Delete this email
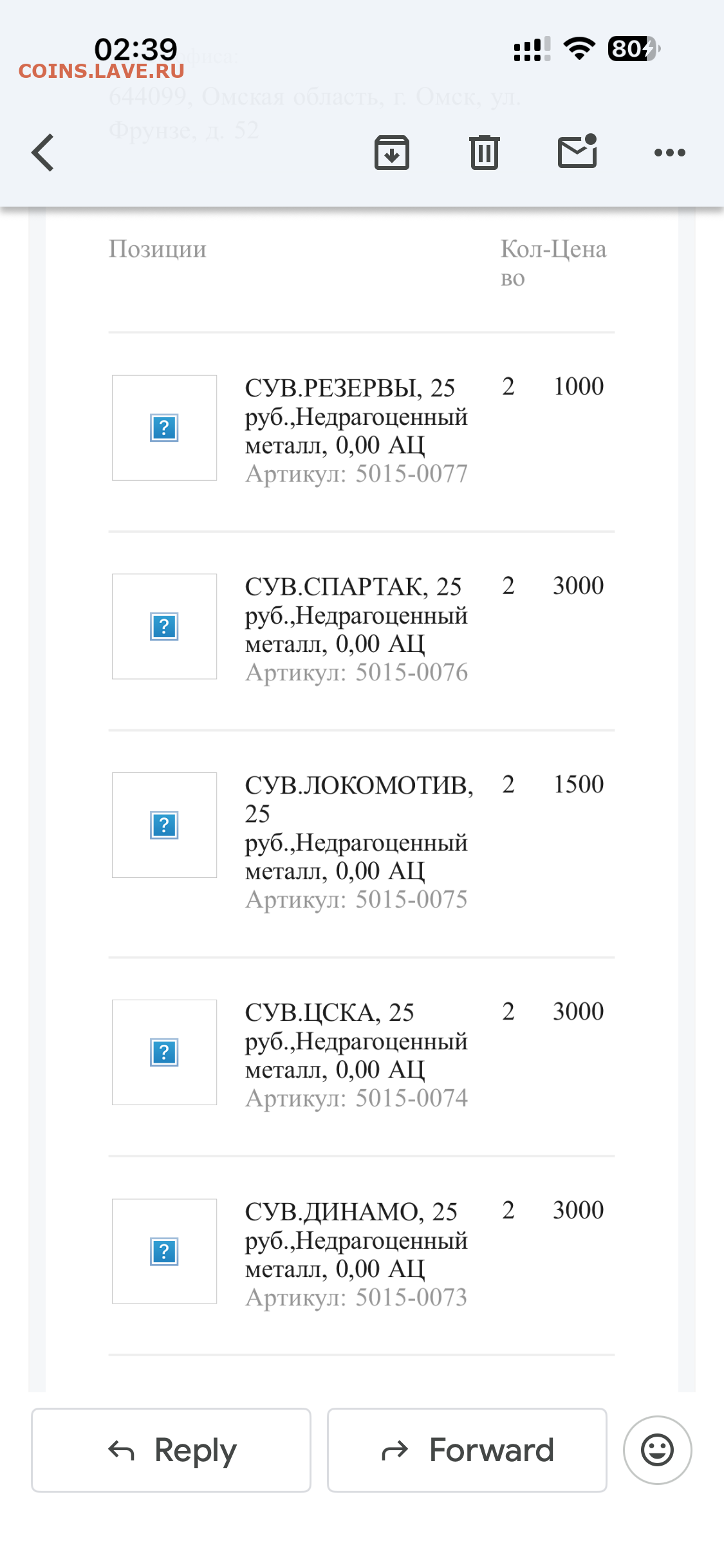Viewport: 724px width, 1568px height. pos(484,153)
